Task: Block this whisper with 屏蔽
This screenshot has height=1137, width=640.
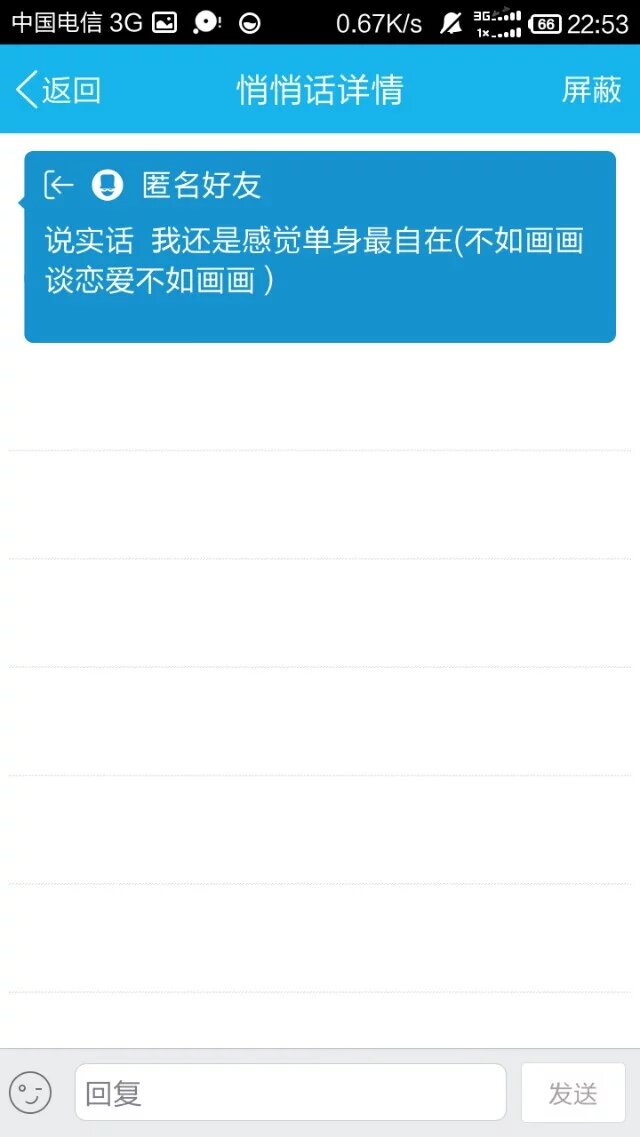Action: 591,90
